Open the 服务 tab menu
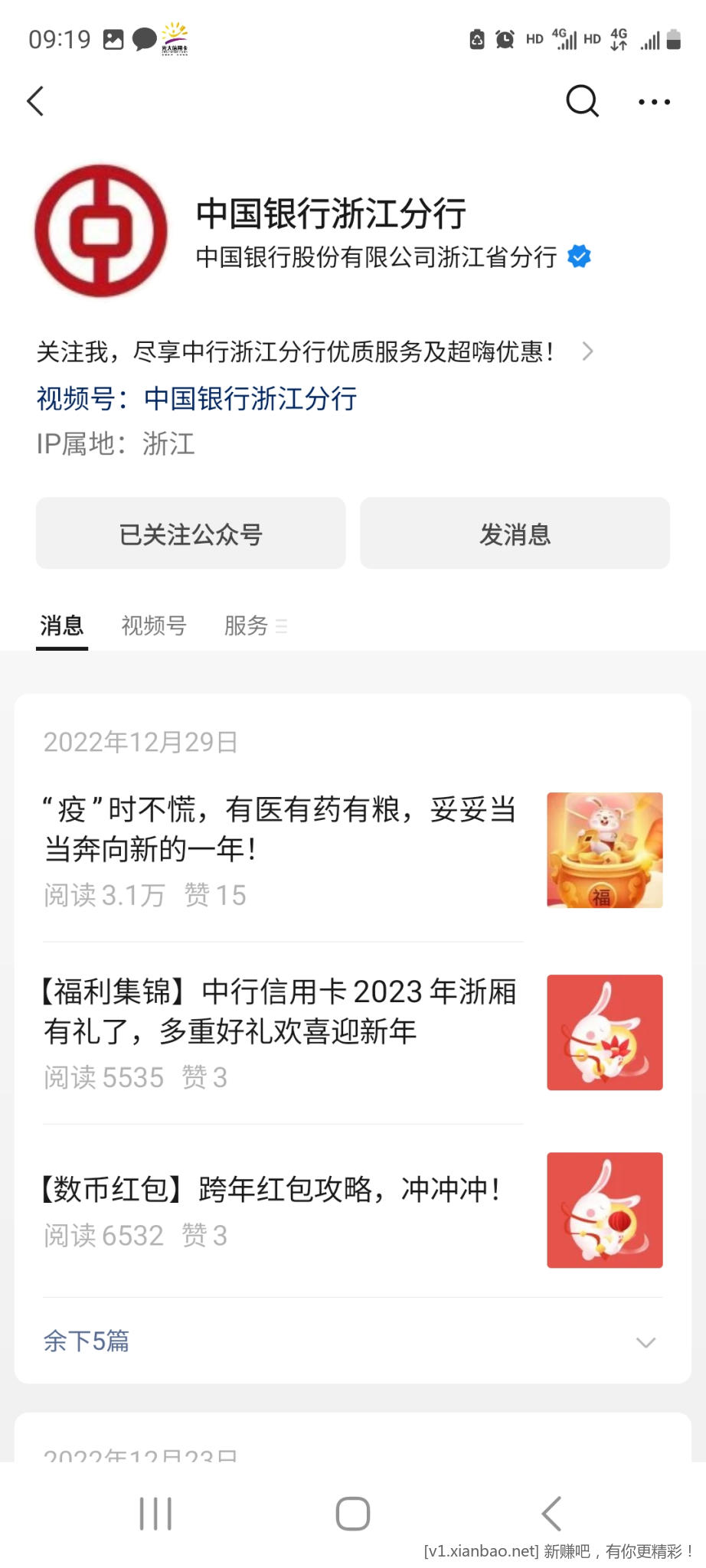The height and width of the screenshot is (1568, 706). (254, 626)
